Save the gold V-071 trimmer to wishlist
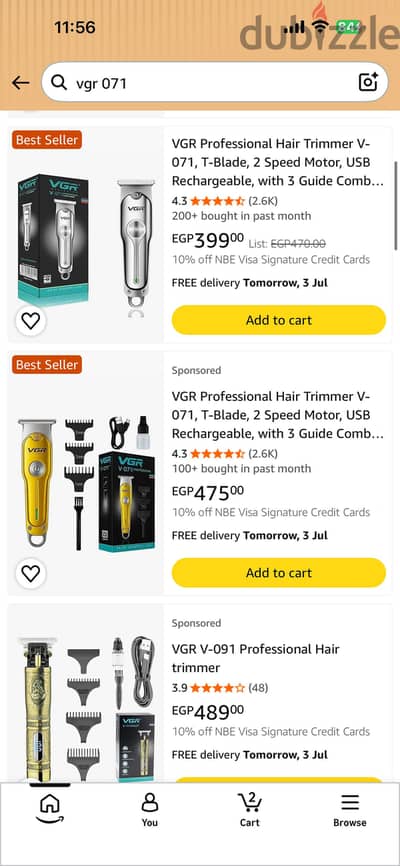 30,573
